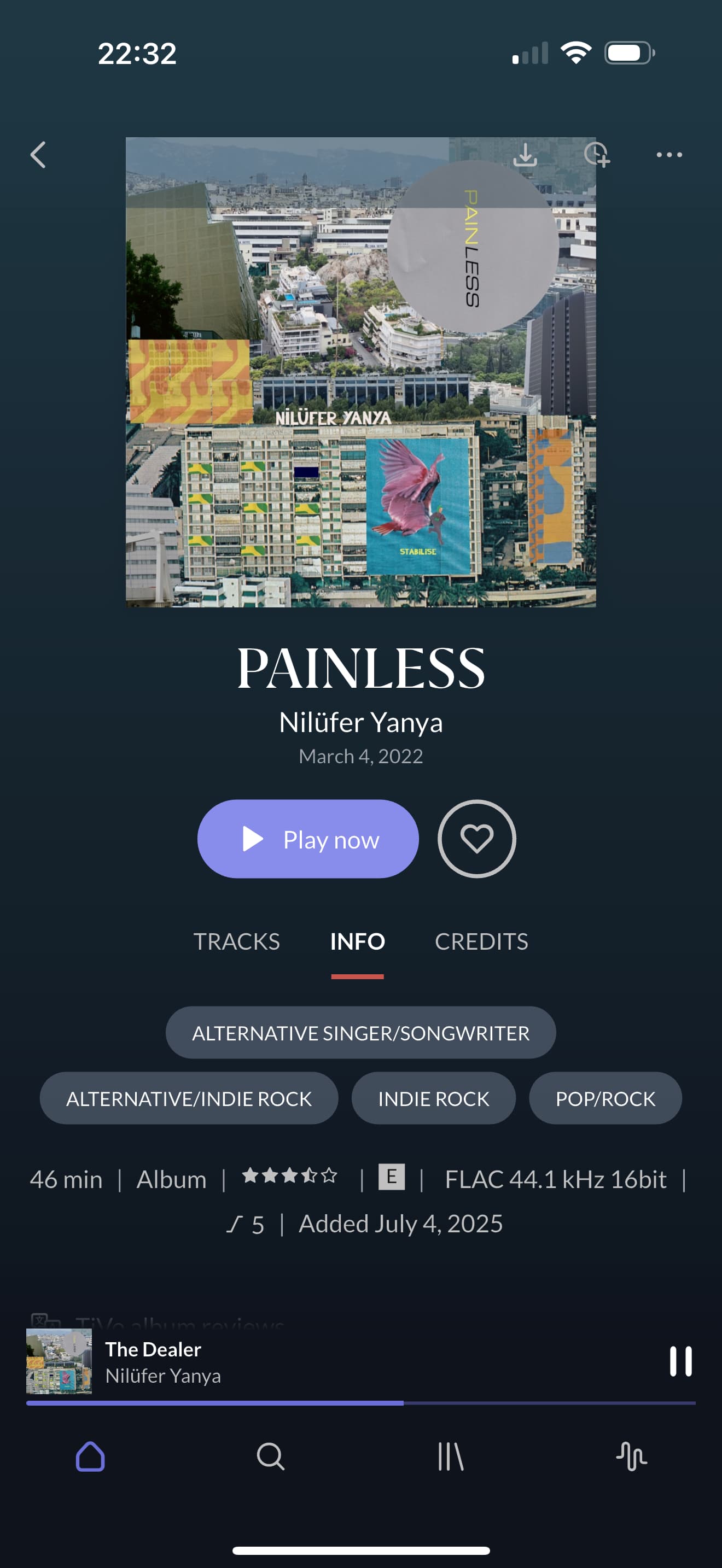Go to the Home tab
The image size is (722, 1568).
(90, 1456)
